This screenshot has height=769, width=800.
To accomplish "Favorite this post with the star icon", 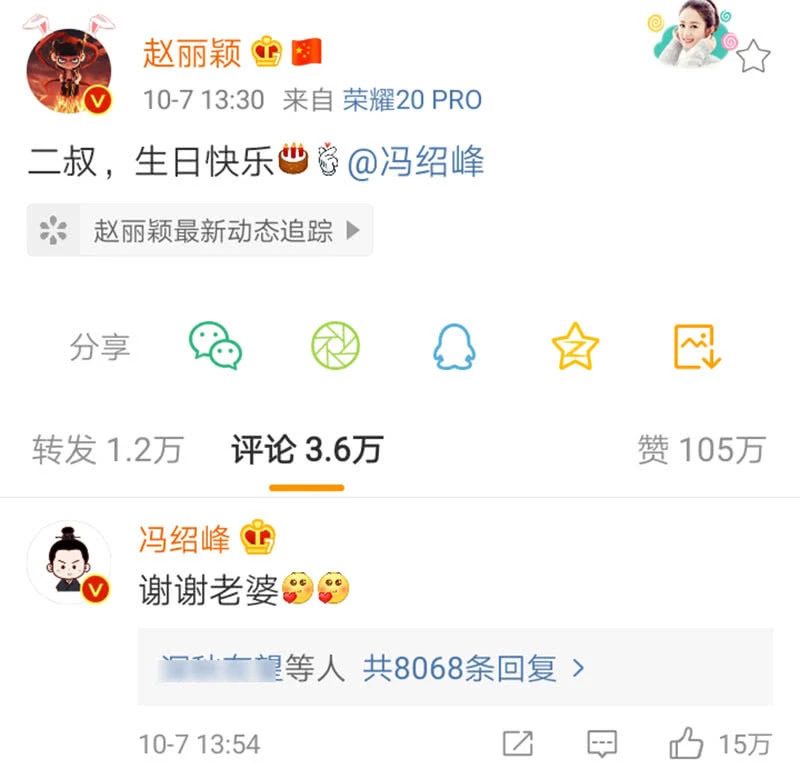I will click(x=753, y=56).
